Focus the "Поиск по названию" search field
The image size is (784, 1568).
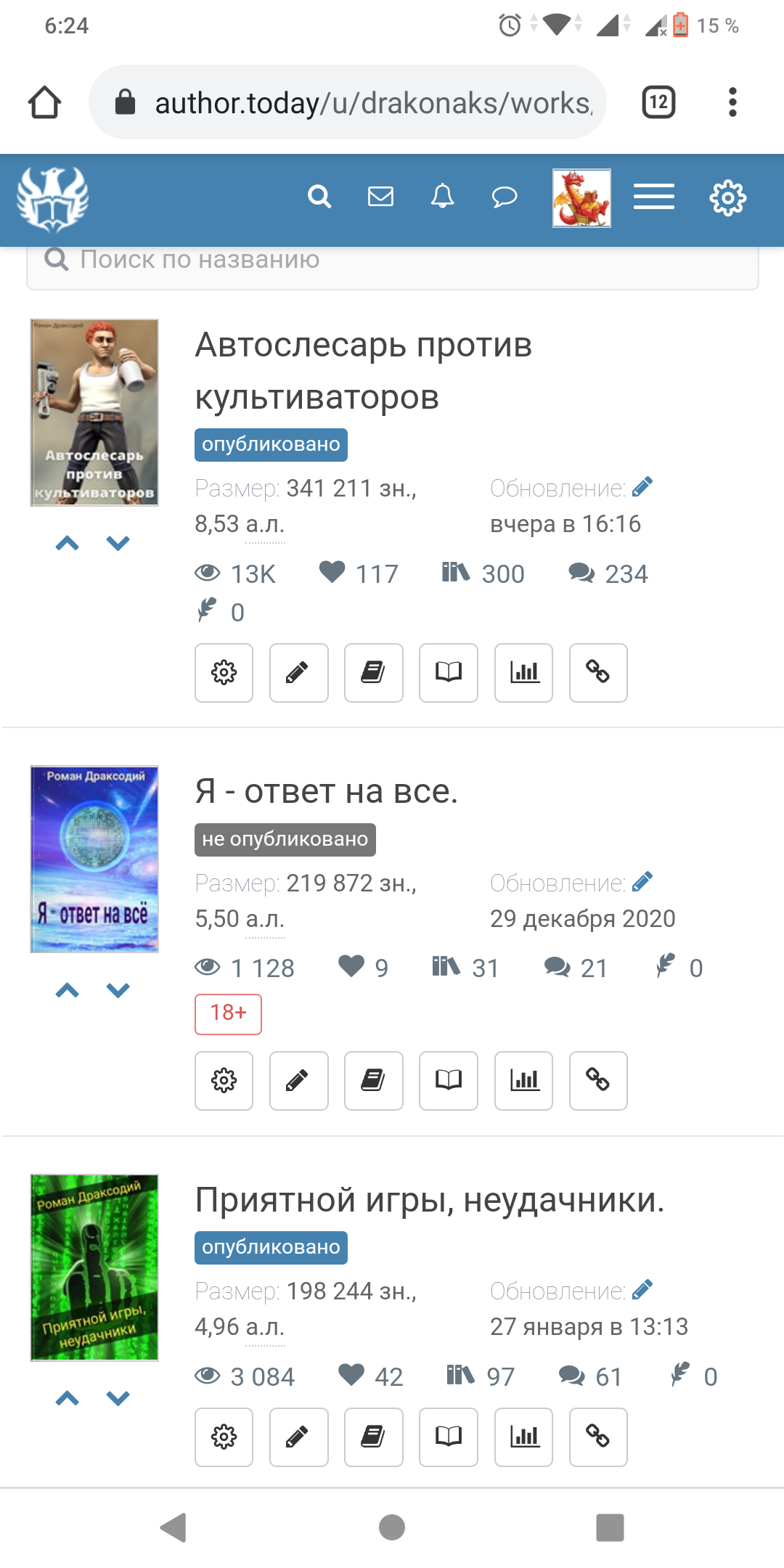(x=392, y=261)
